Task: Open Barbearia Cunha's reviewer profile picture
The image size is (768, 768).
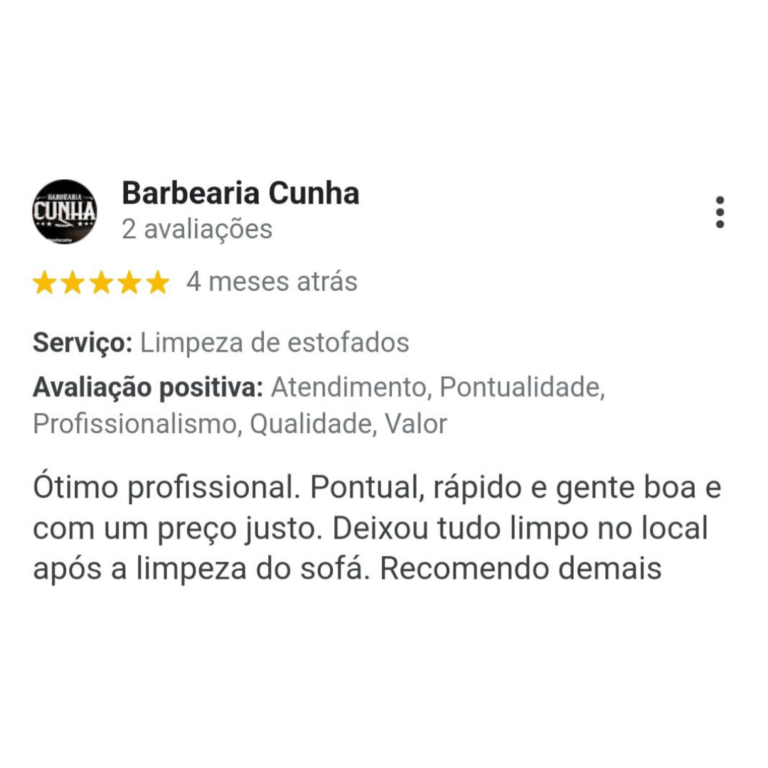Action: click(x=65, y=212)
